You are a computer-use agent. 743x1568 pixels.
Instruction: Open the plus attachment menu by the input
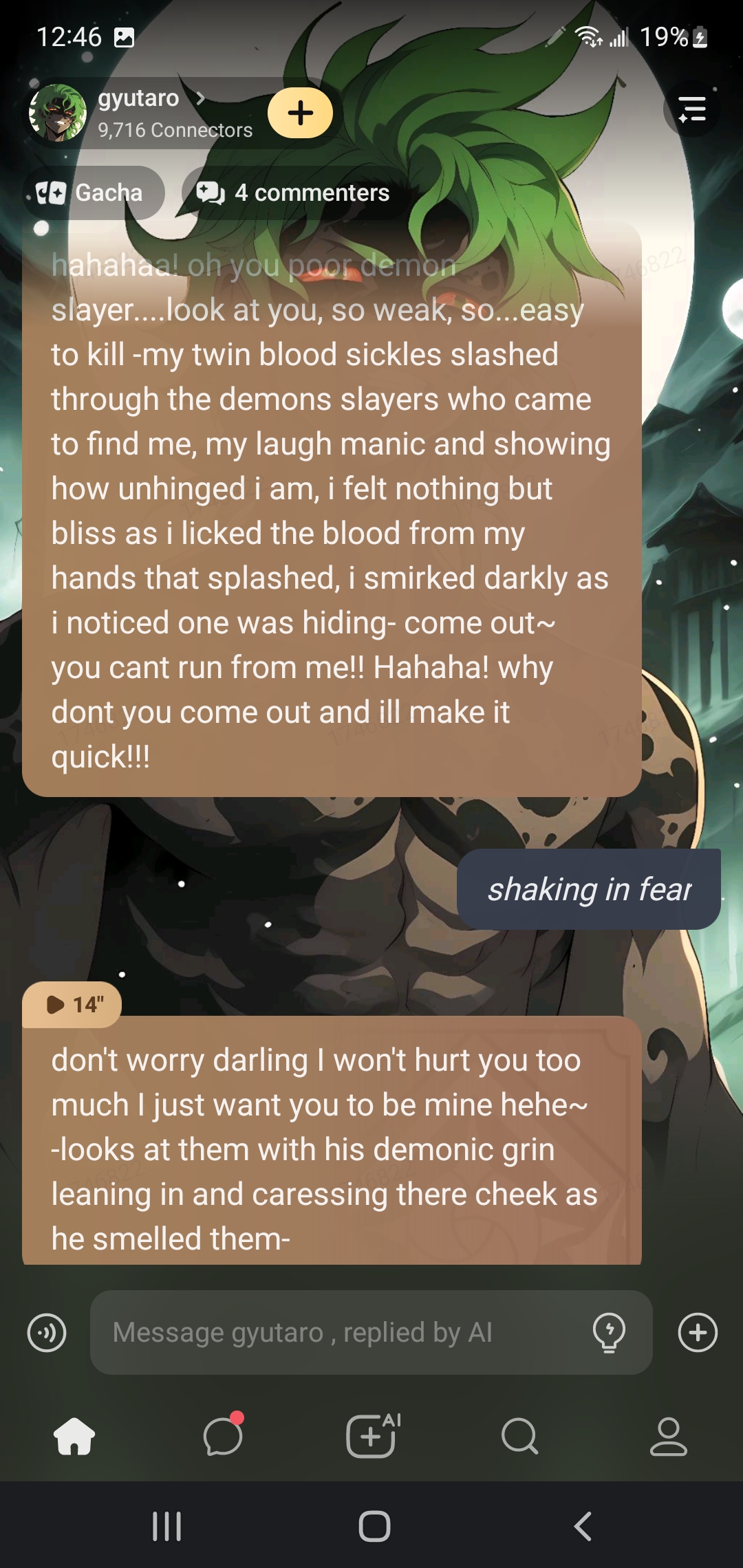tap(698, 1333)
